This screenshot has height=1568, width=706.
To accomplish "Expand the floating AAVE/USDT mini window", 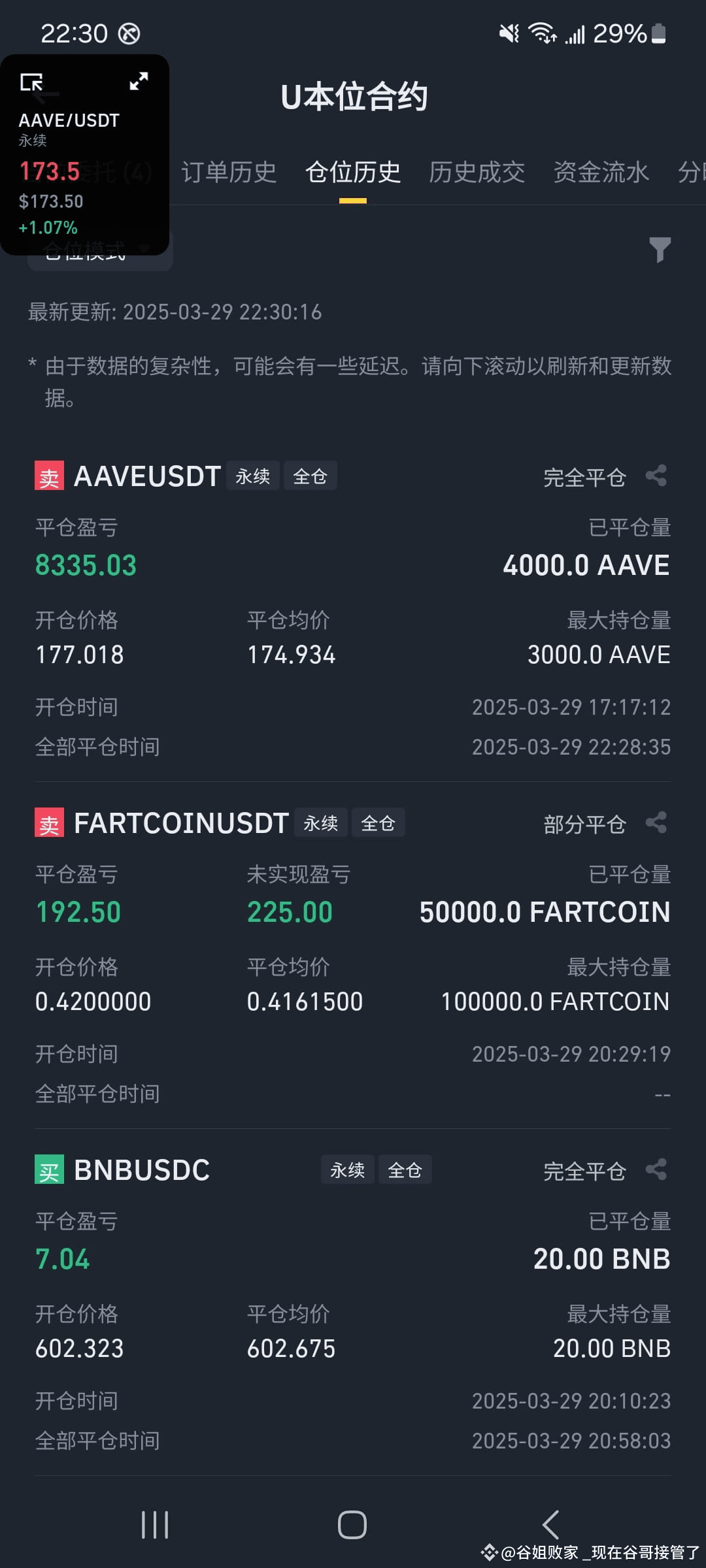I will pos(137,82).
